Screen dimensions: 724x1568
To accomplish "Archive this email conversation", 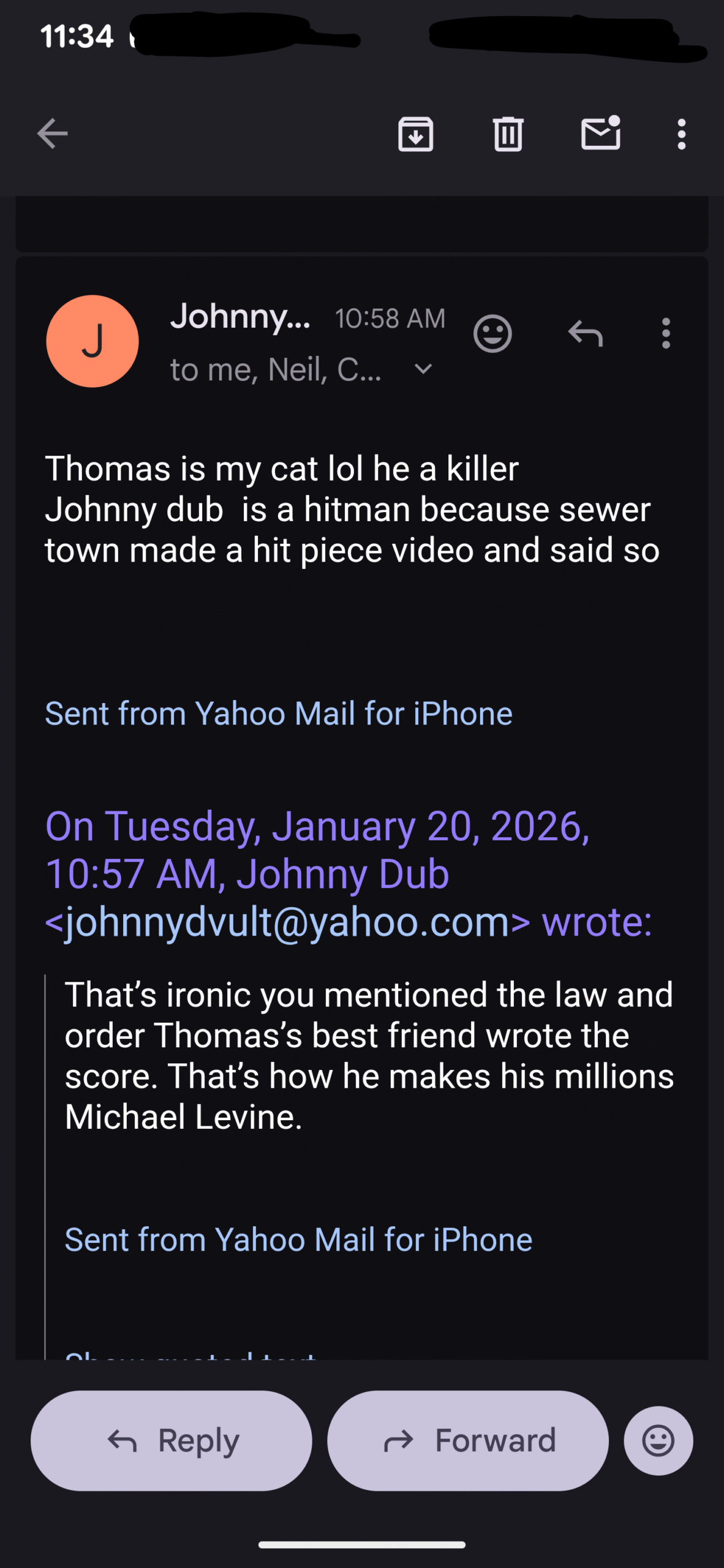I will (415, 134).
